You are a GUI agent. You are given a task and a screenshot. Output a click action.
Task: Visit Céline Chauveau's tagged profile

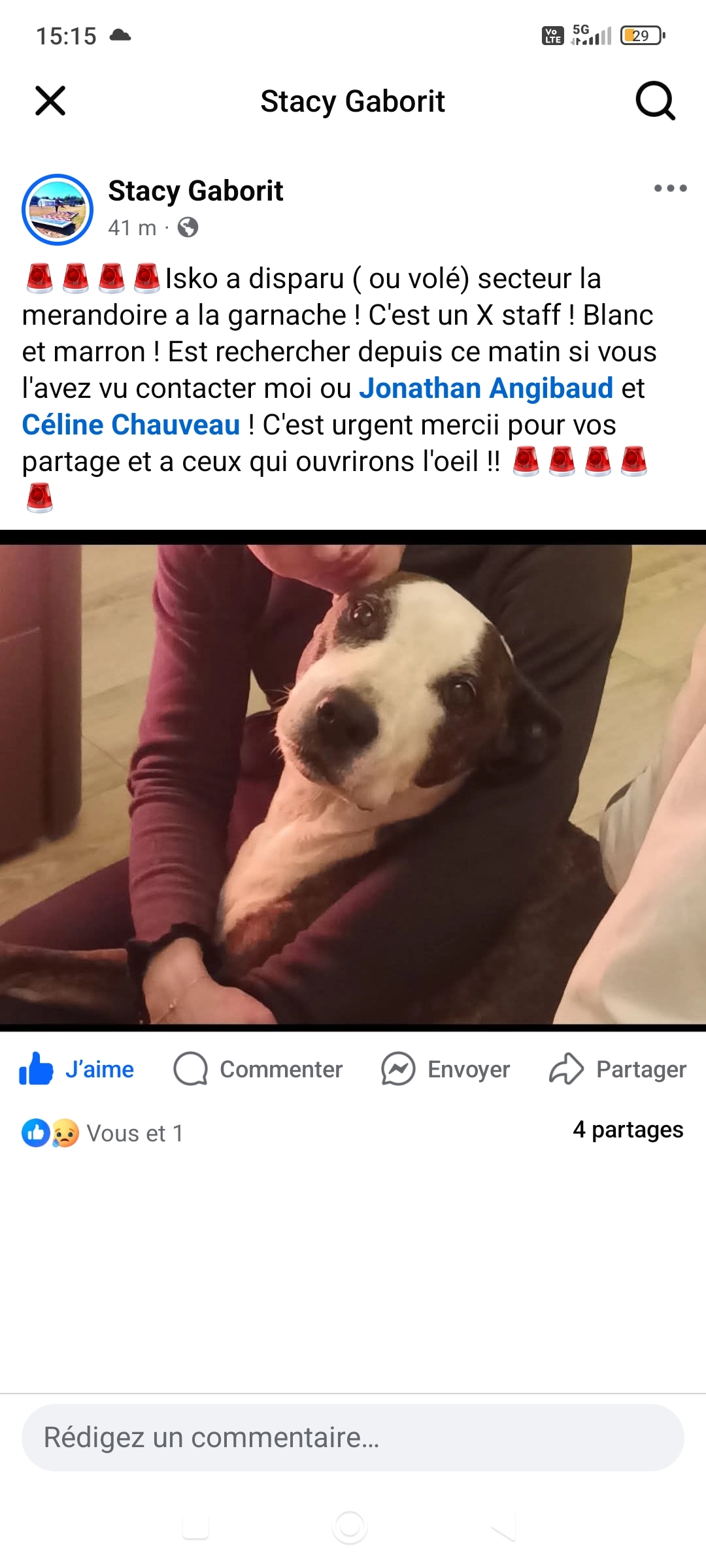click(131, 425)
